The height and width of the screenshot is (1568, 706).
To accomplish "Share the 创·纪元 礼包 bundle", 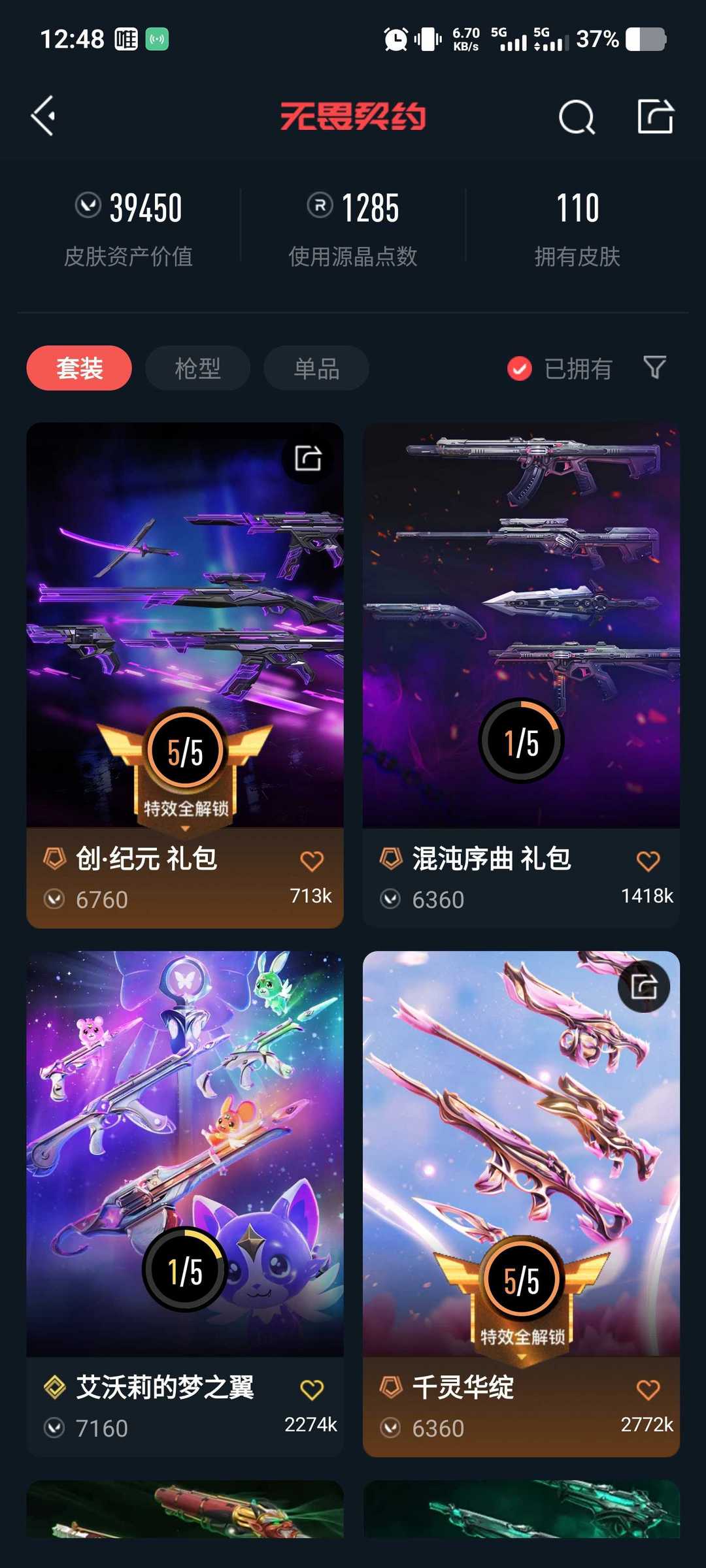I will [x=308, y=458].
